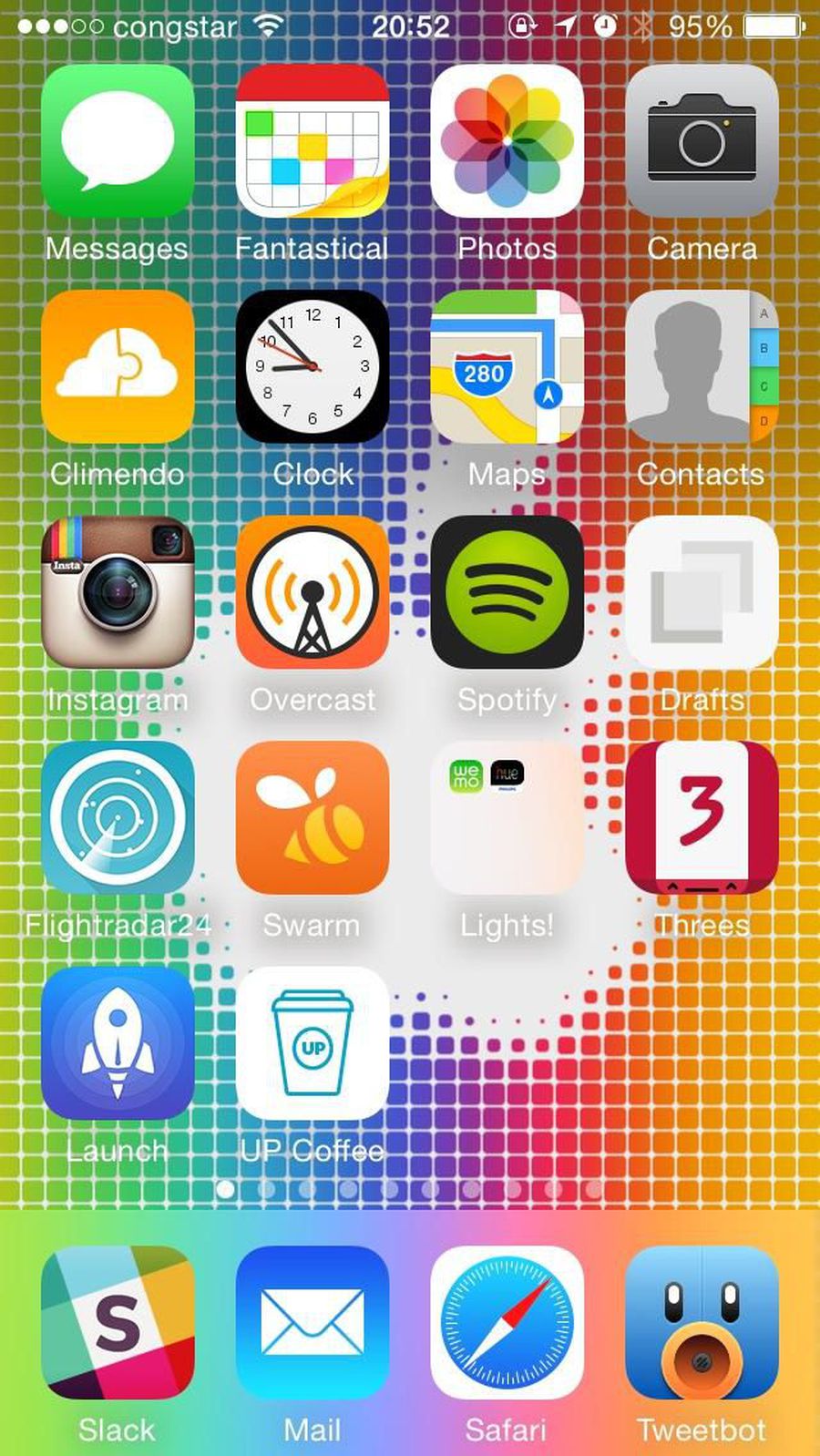This screenshot has height=1456, width=820.
Task: Launch Safari browser
Action: pos(507,1323)
